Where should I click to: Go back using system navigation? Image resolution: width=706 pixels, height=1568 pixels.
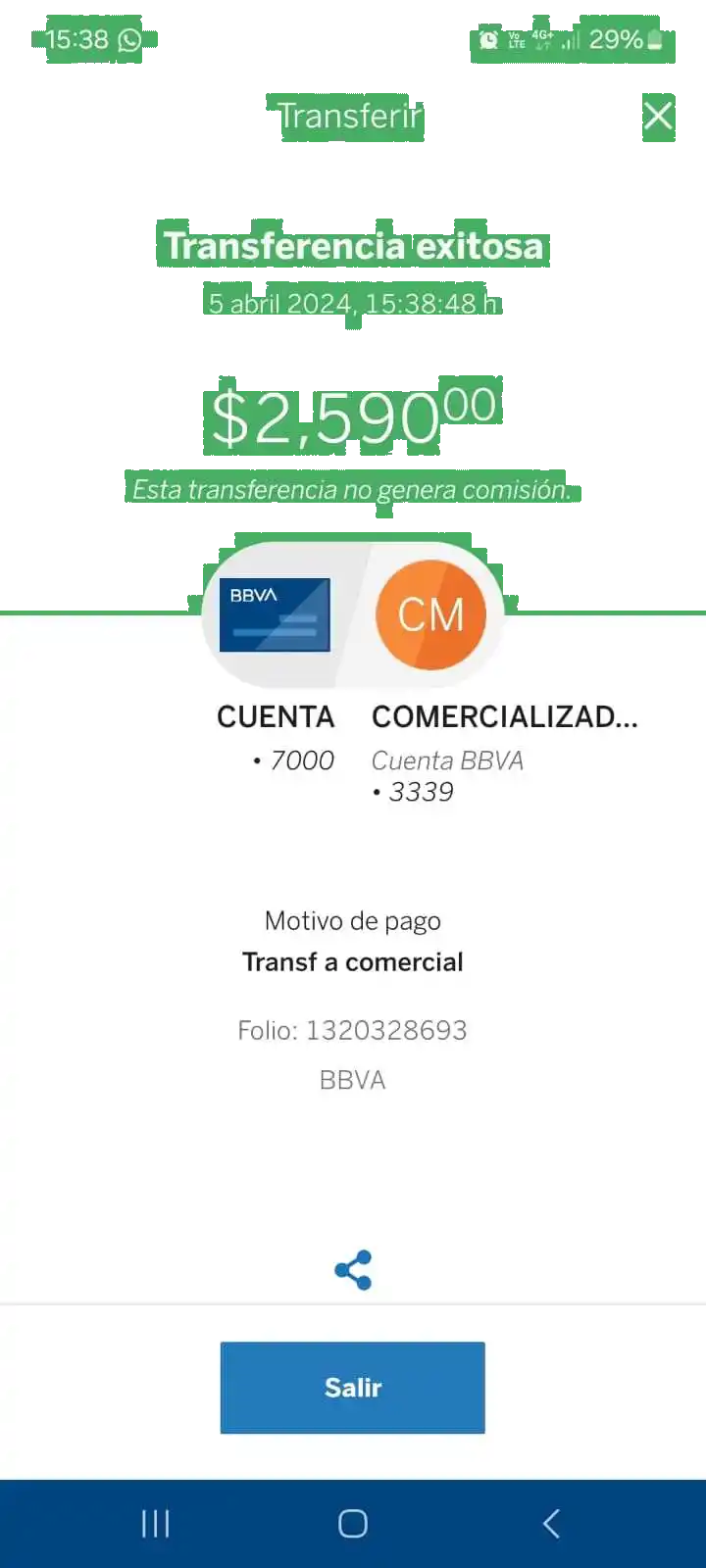[x=551, y=1523]
